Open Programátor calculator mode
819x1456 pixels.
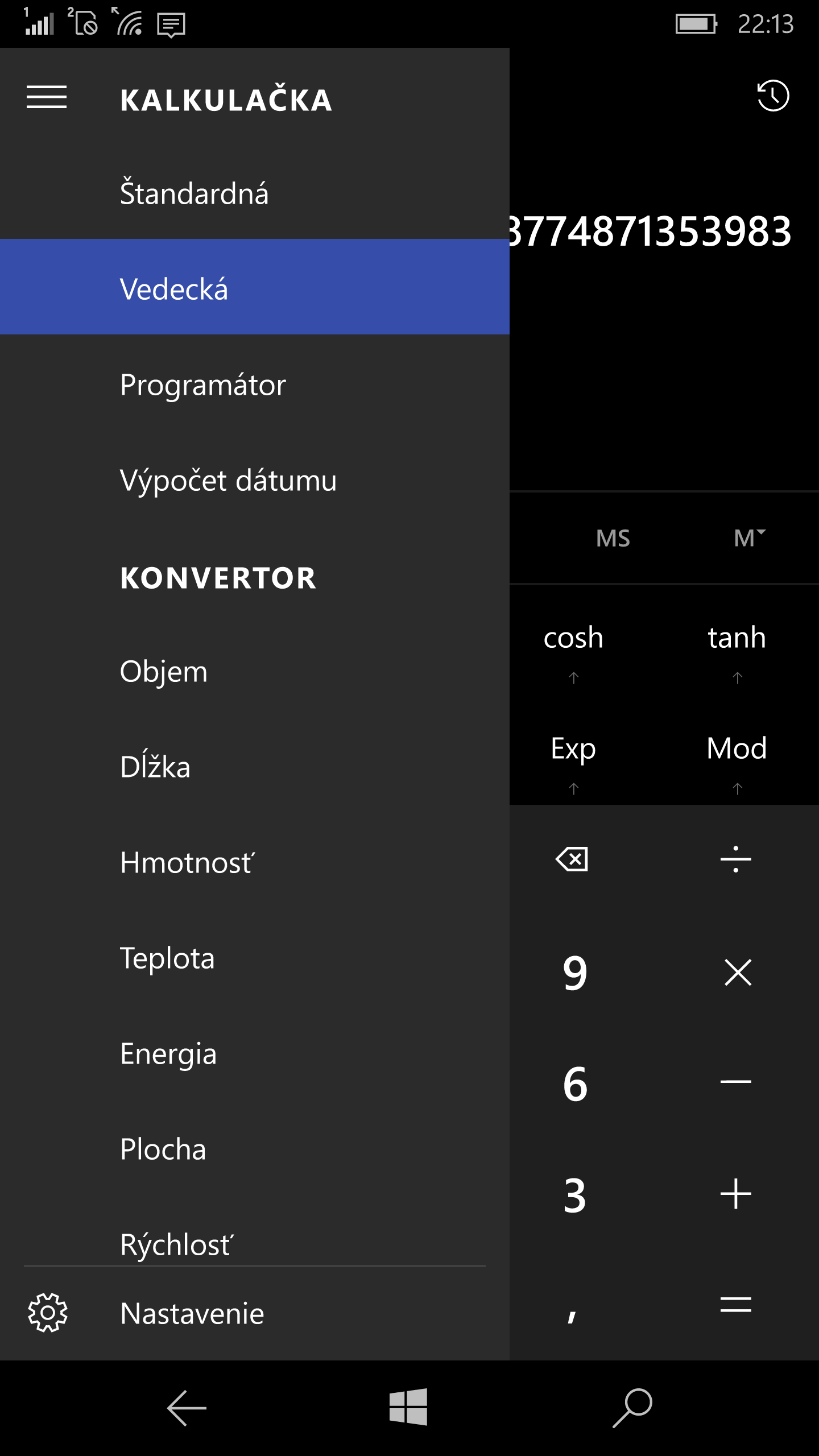pos(255,383)
